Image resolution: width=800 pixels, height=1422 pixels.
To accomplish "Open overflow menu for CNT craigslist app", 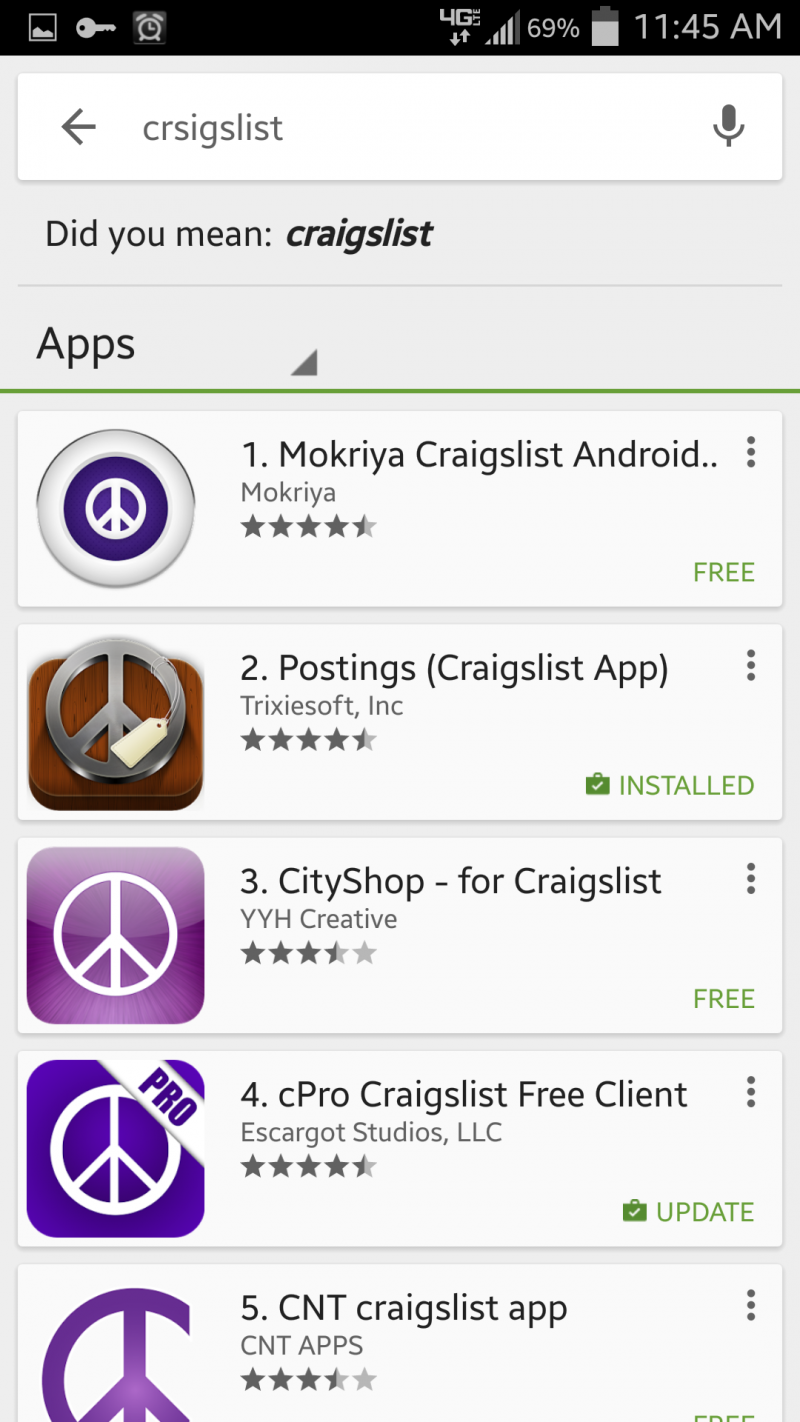I will [x=750, y=1305].
